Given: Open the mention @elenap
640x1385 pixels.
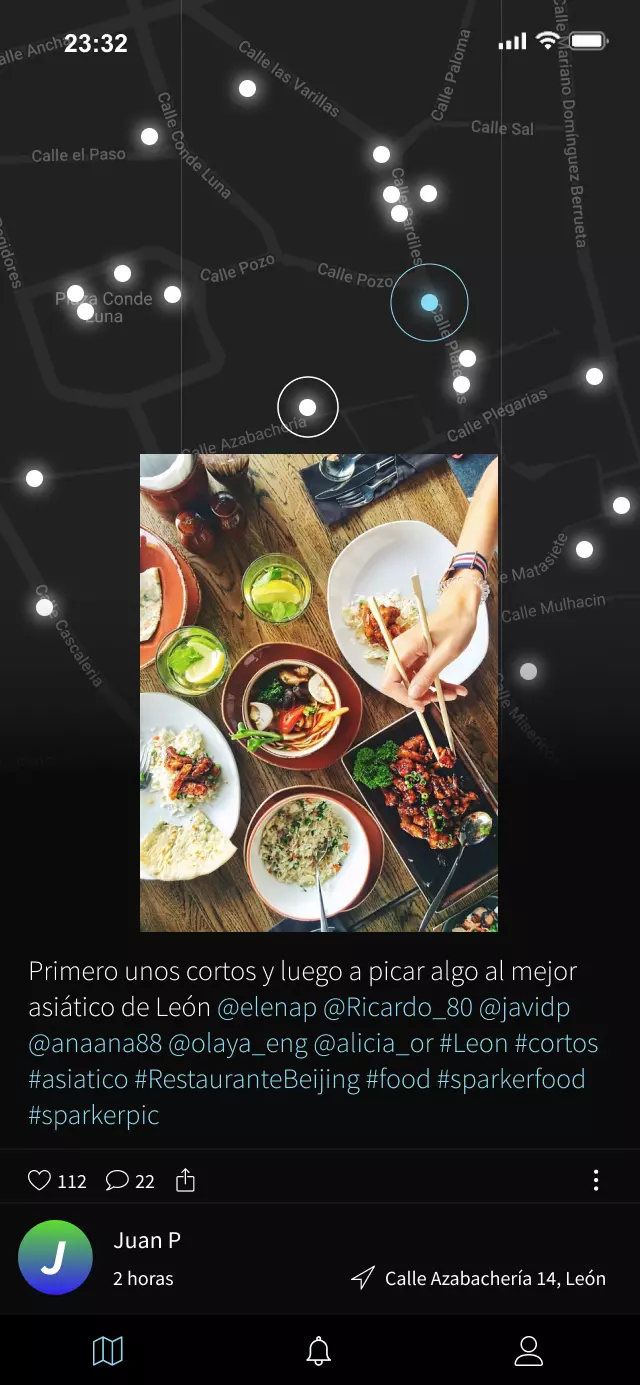Looking at the screenshot, I should 267,1007.
